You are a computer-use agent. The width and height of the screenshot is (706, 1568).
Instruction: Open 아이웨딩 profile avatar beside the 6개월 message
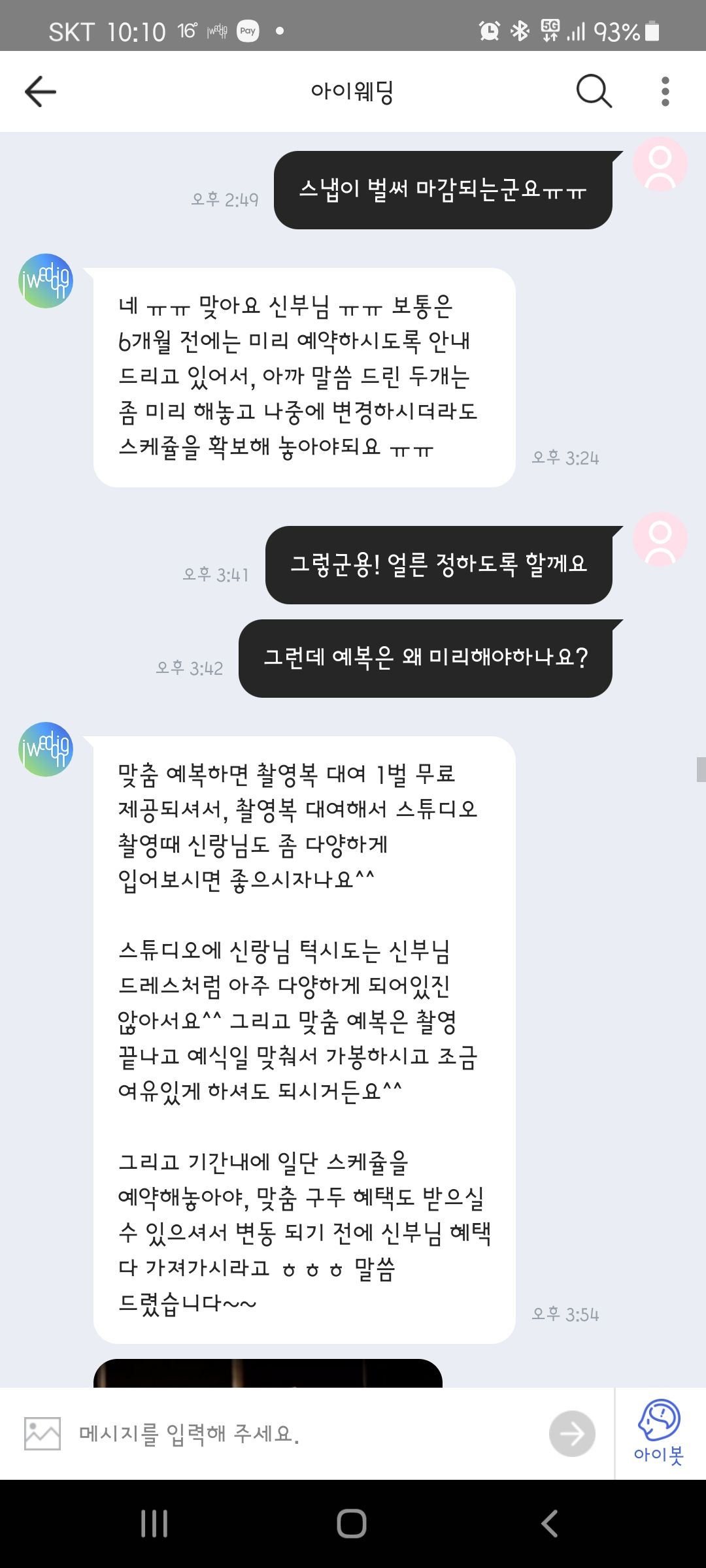pyautogui.click(x=46, y=281)
